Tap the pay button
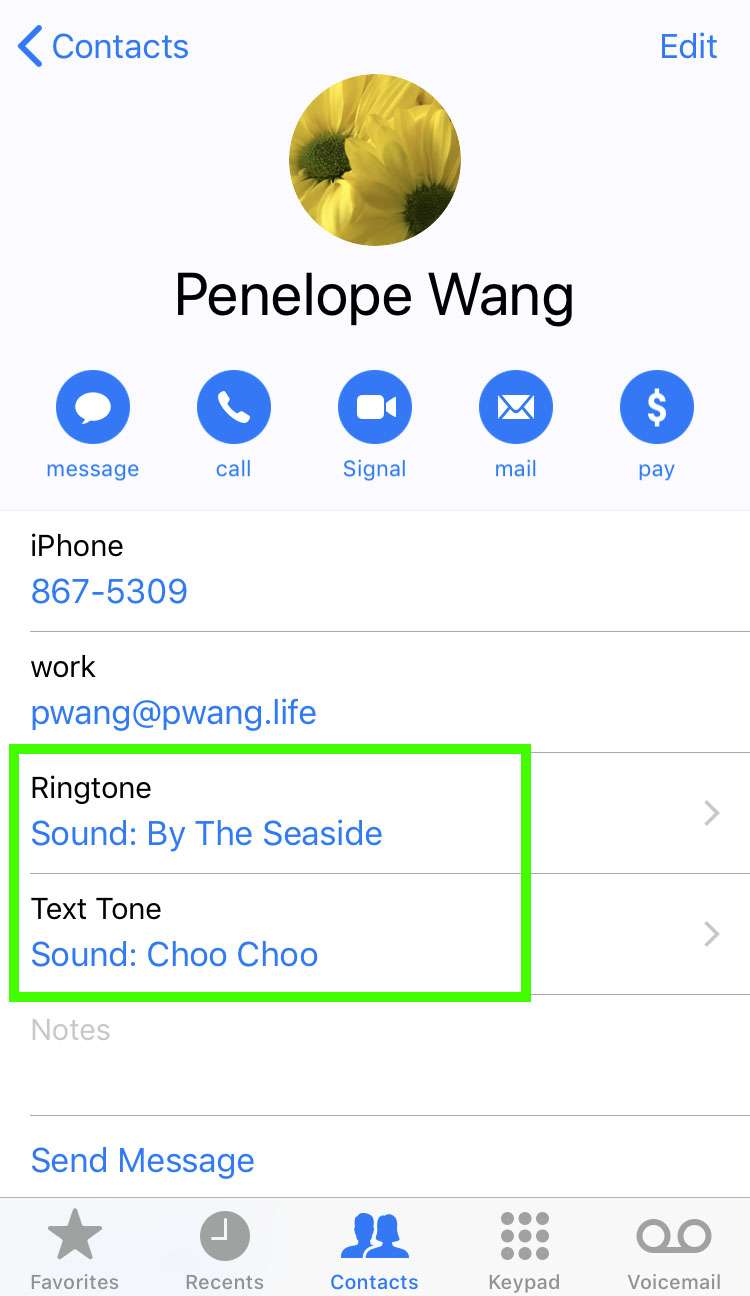750x1296 pixels. click(x=657, y=408)
